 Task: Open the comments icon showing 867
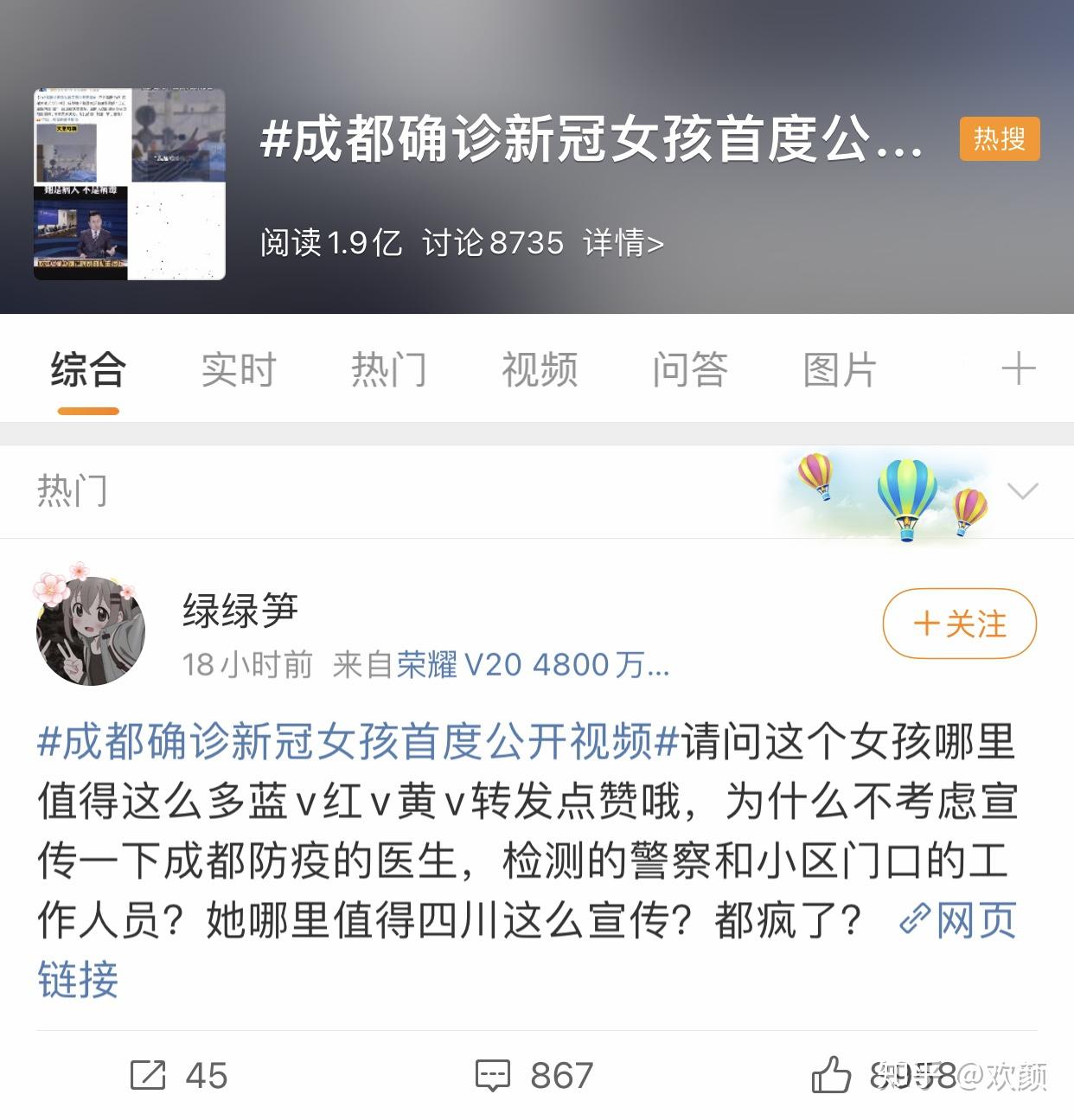click(493, 1076)
